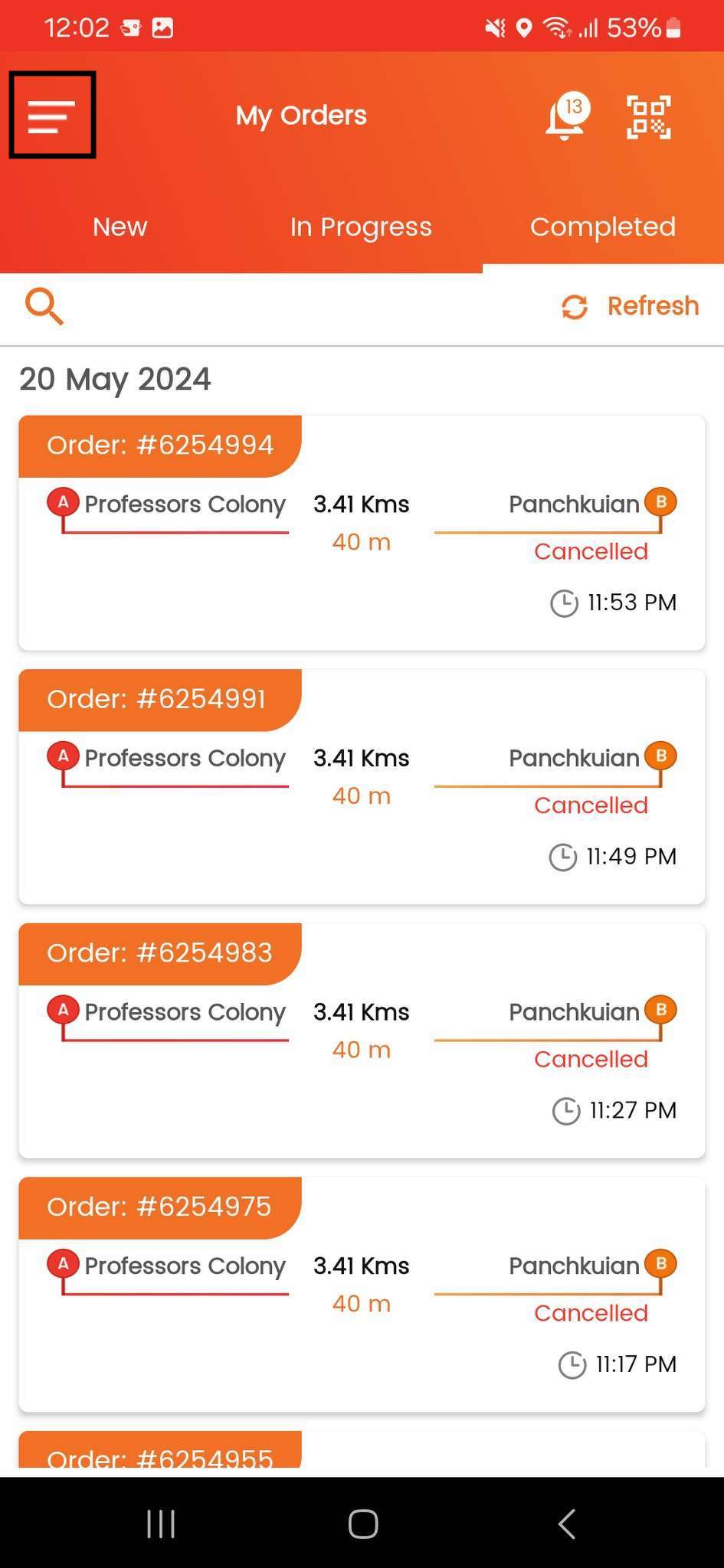Open order #6254994 details
This screenshot has width=724, height=1568.
click(x=362, y=533)
